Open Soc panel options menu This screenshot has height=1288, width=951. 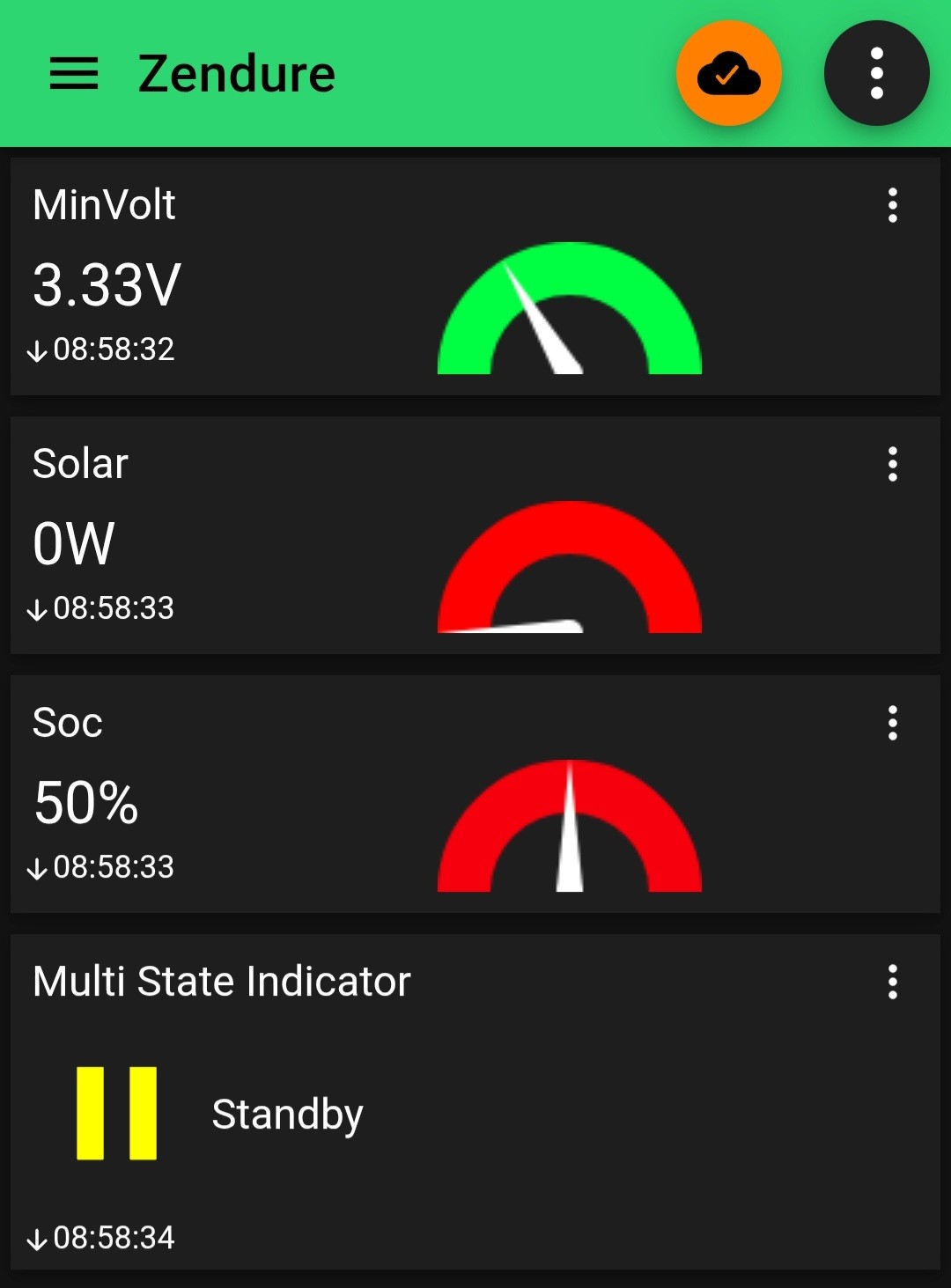point(892,723)
